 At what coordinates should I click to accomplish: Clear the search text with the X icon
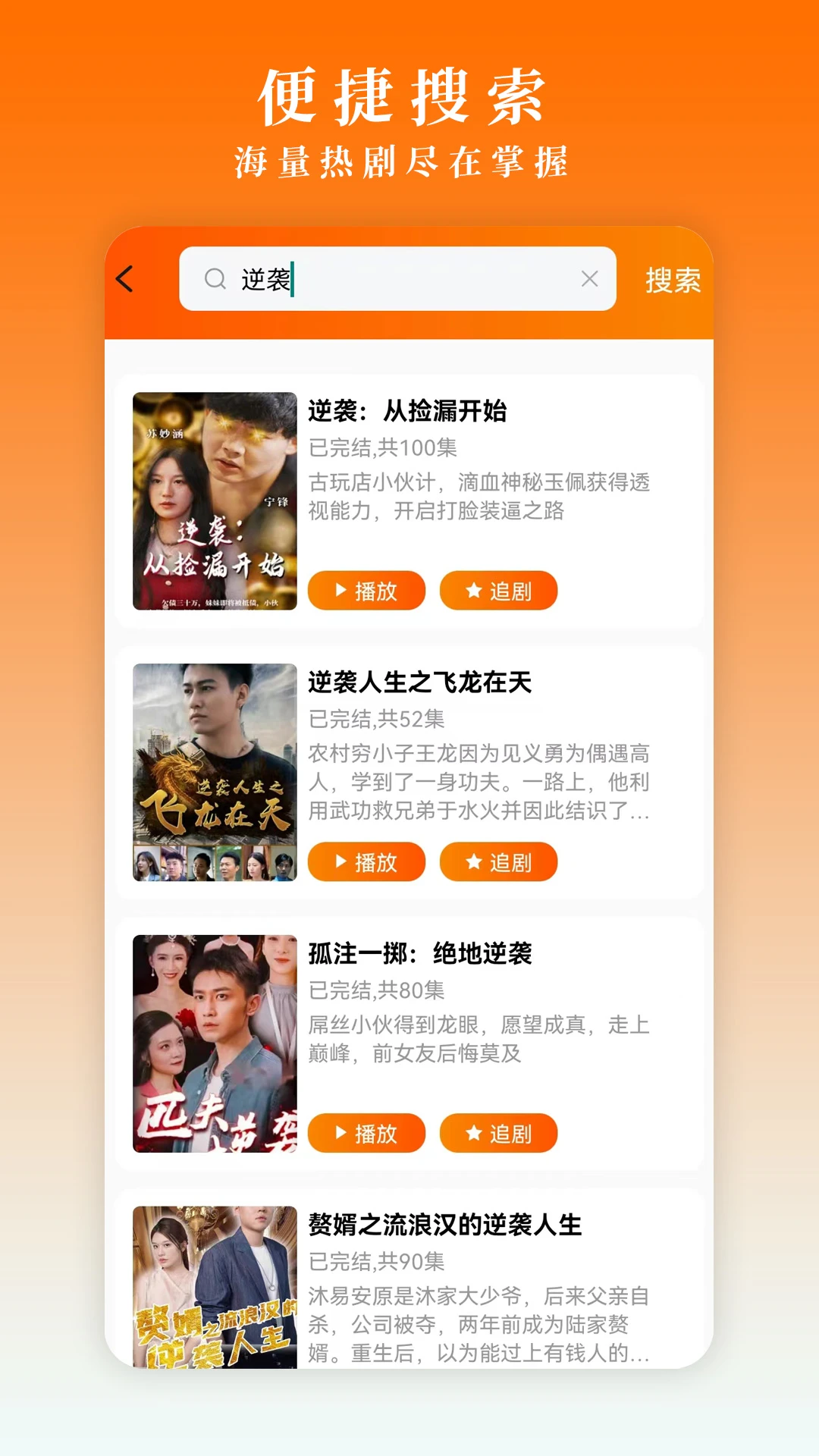[590, 279]
